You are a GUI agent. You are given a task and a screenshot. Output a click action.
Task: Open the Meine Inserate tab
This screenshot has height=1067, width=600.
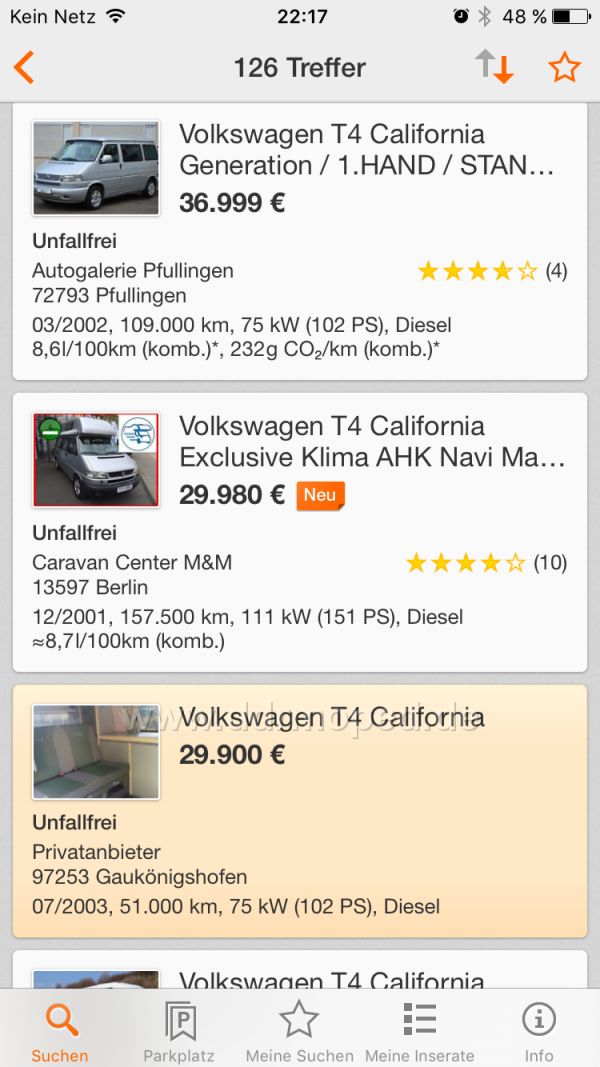420,1032
